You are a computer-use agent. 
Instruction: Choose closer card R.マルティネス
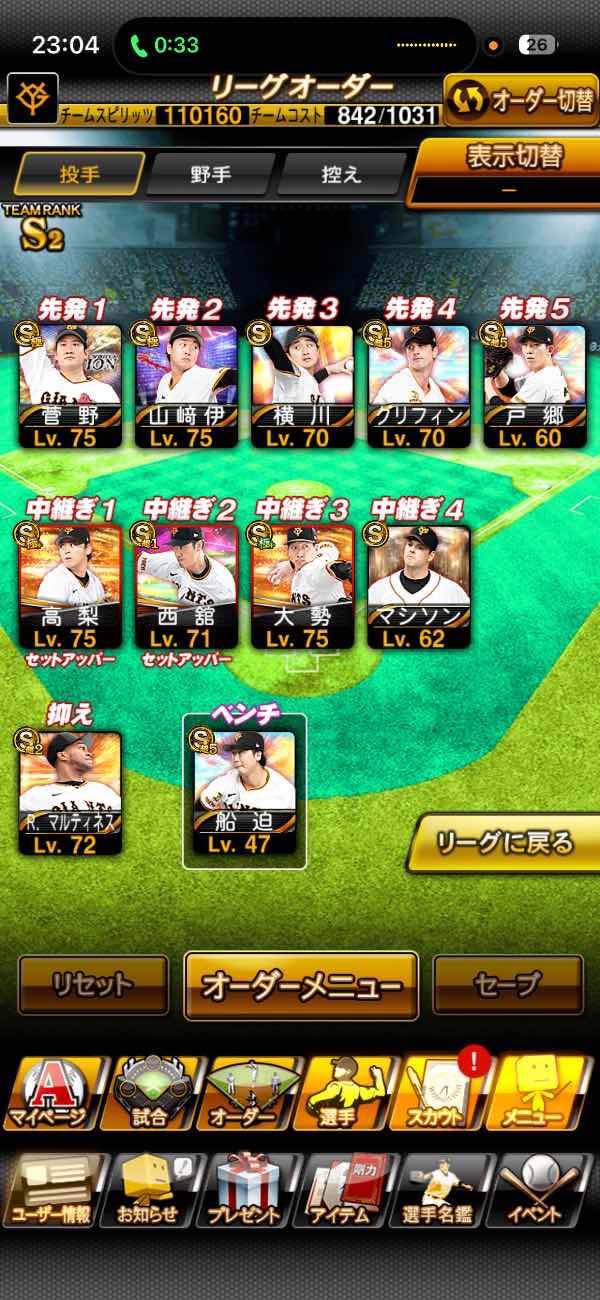coord(70,792)
